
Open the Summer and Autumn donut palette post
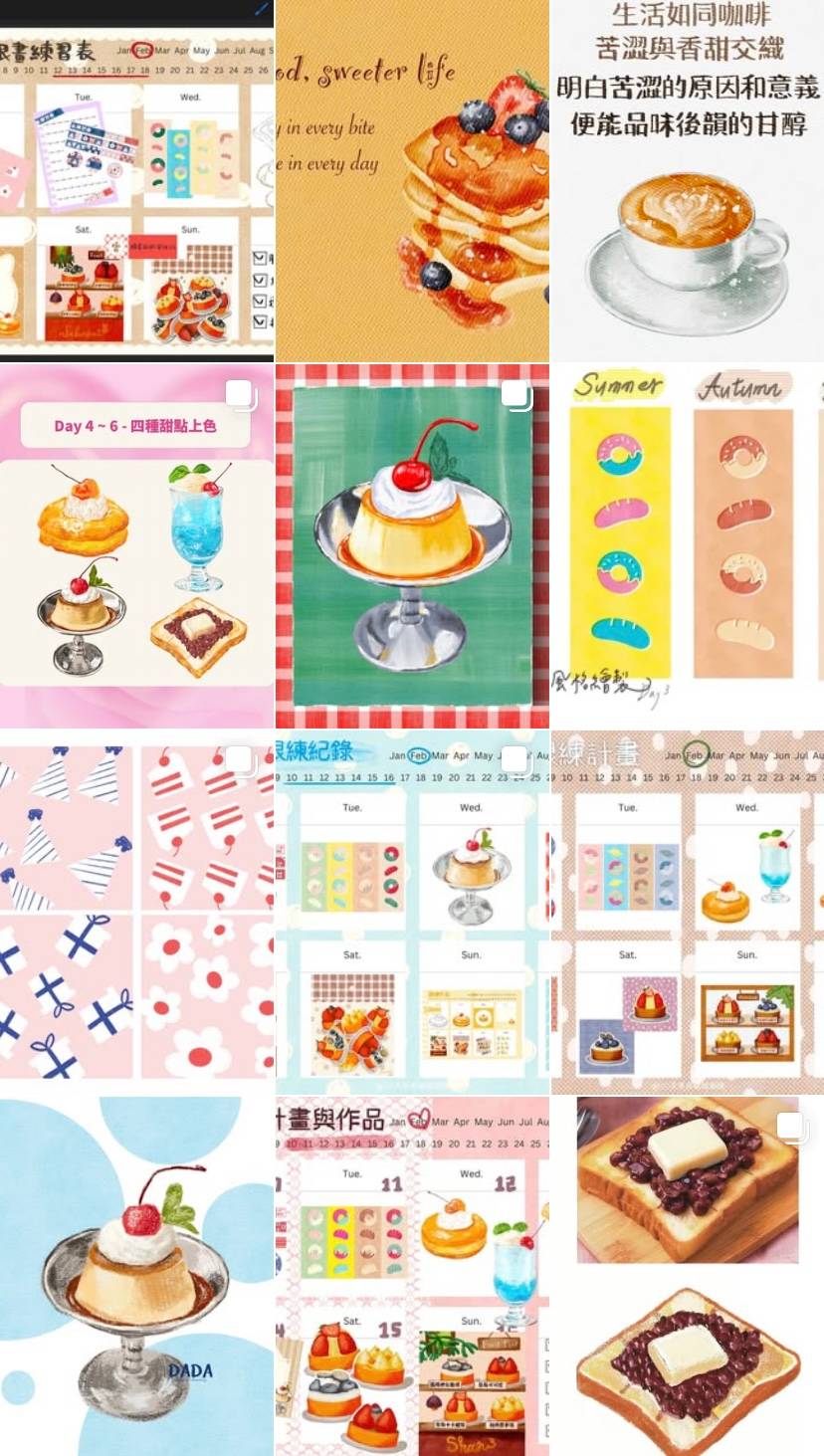click(x=688, y=545)
